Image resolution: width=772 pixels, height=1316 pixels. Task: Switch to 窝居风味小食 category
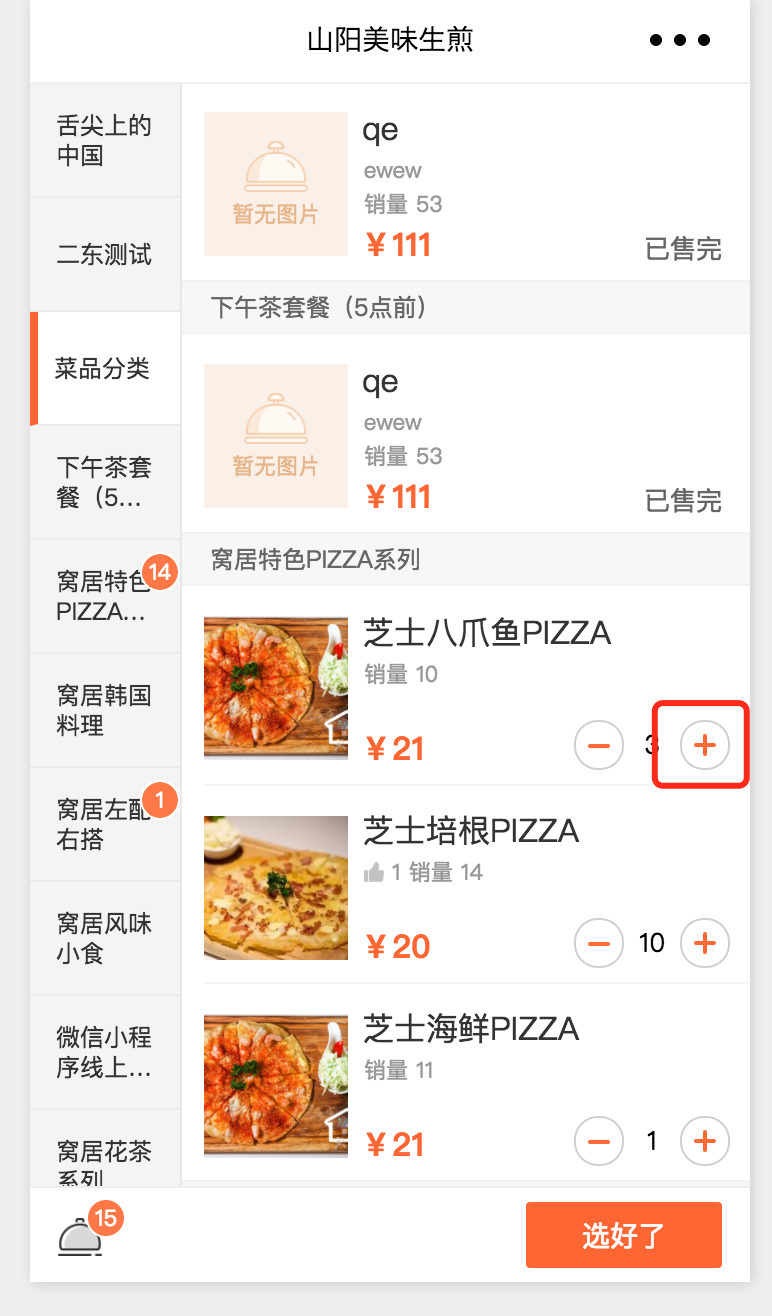point(105,938)
